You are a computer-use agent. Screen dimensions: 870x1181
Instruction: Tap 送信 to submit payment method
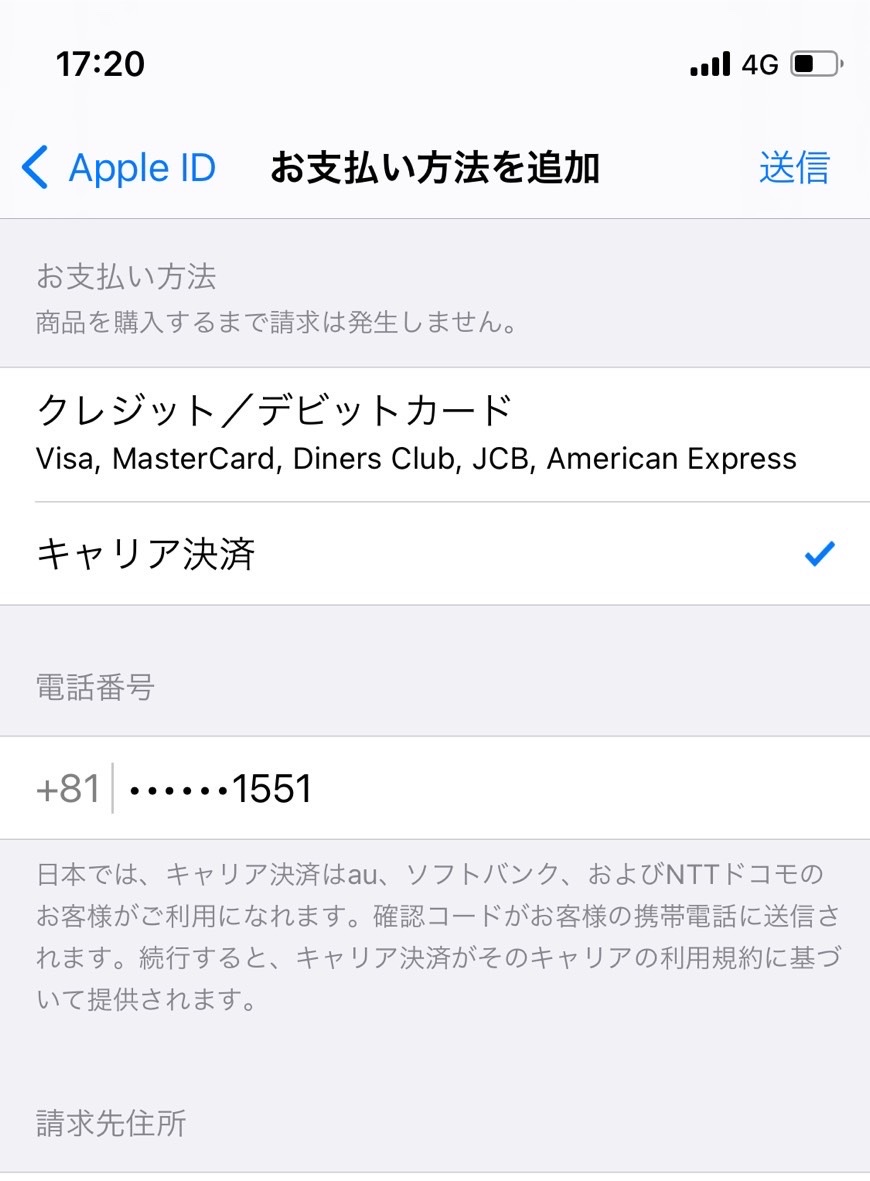(x=794, y=168)
